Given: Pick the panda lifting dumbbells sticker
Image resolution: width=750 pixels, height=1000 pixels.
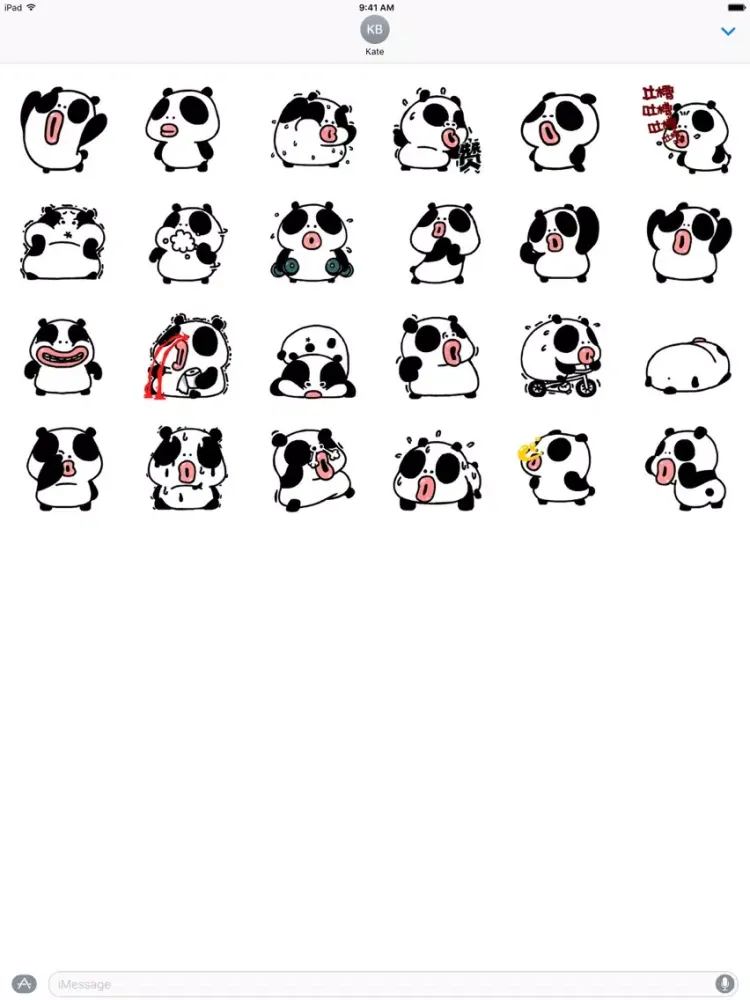Looking at the screenshot, I should coord(312,243).
